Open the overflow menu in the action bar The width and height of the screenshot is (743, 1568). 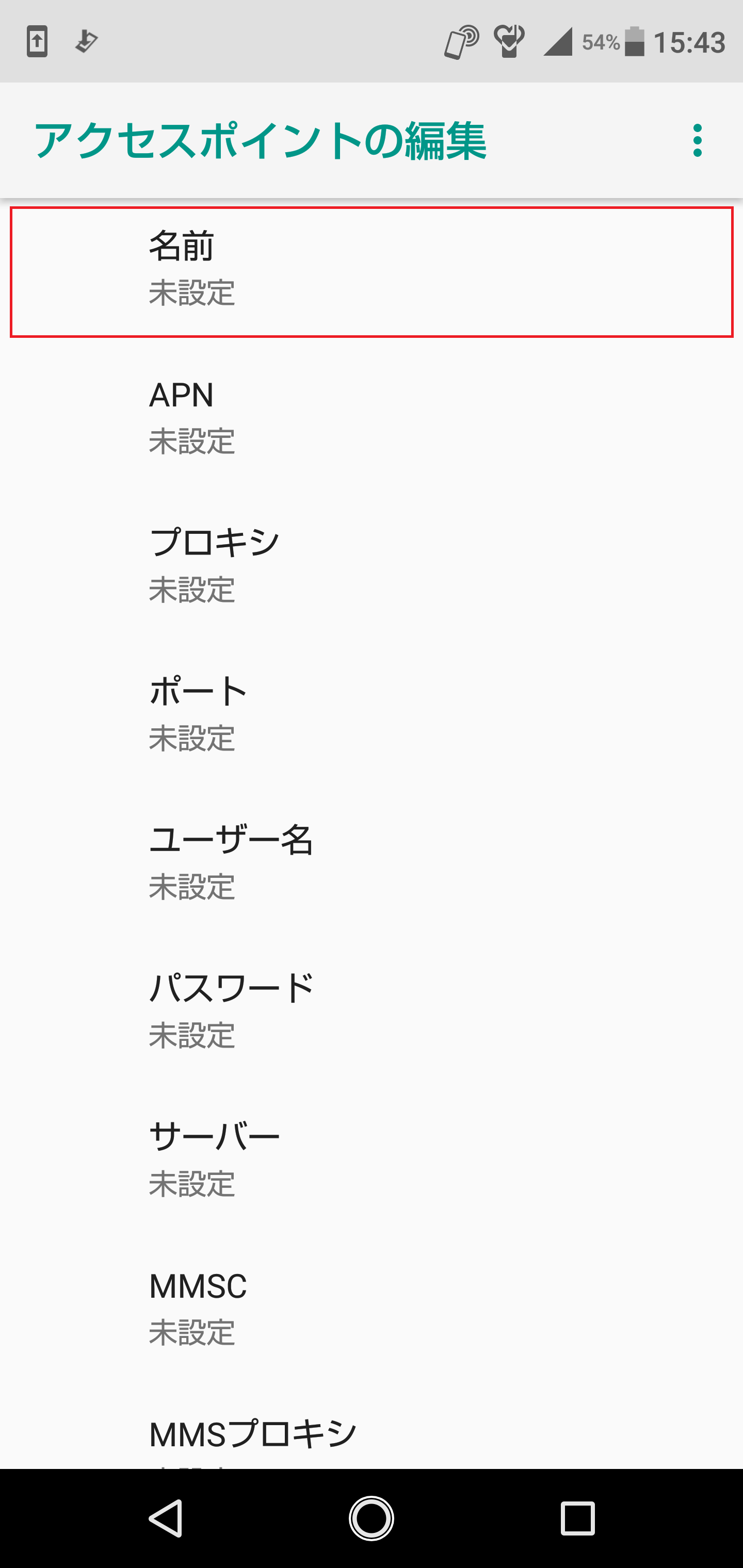pos(698,140)
